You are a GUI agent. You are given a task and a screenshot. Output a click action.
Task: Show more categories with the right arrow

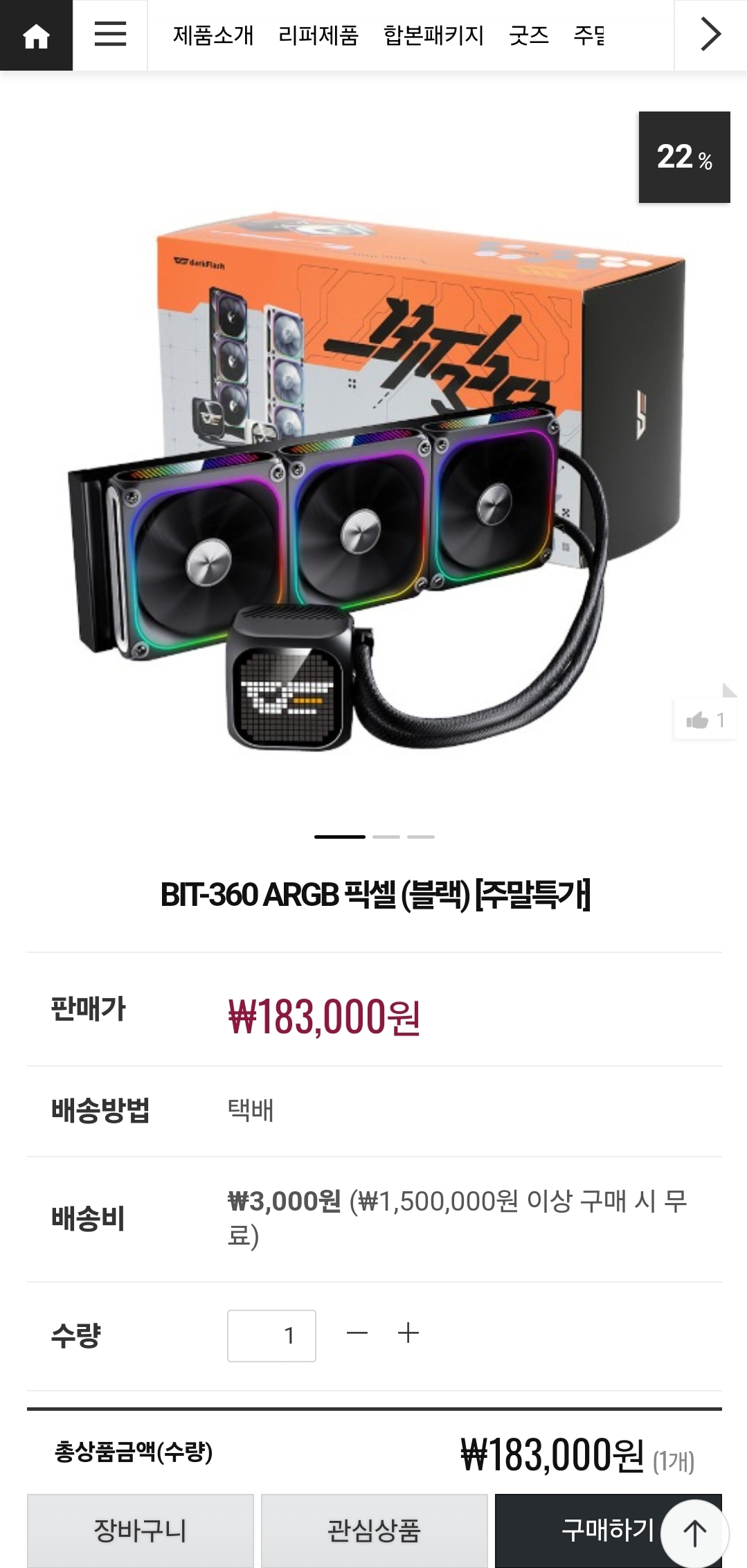[x=710, y=35]
